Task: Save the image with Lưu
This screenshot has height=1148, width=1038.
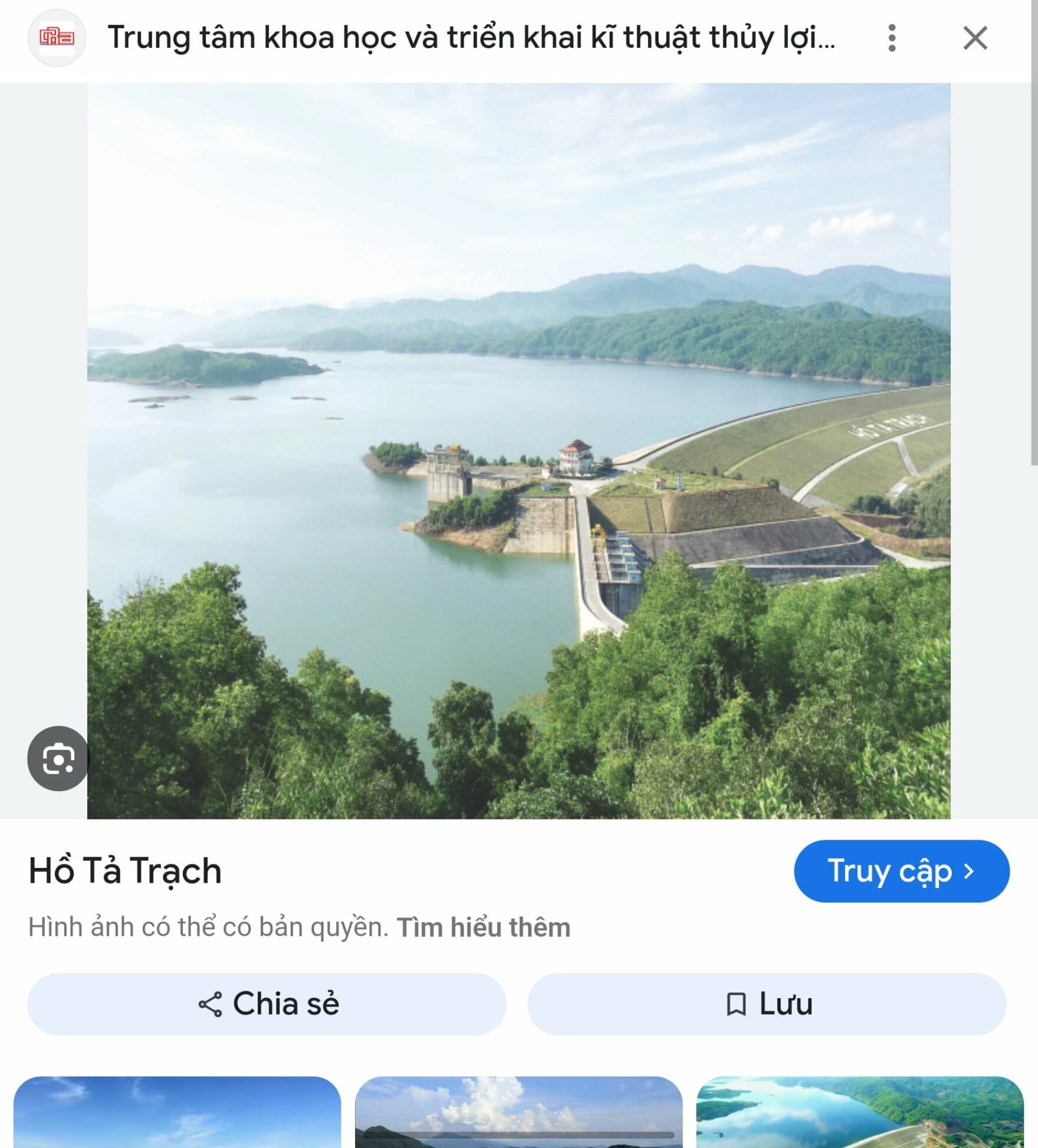Action: pos(767,1004)
